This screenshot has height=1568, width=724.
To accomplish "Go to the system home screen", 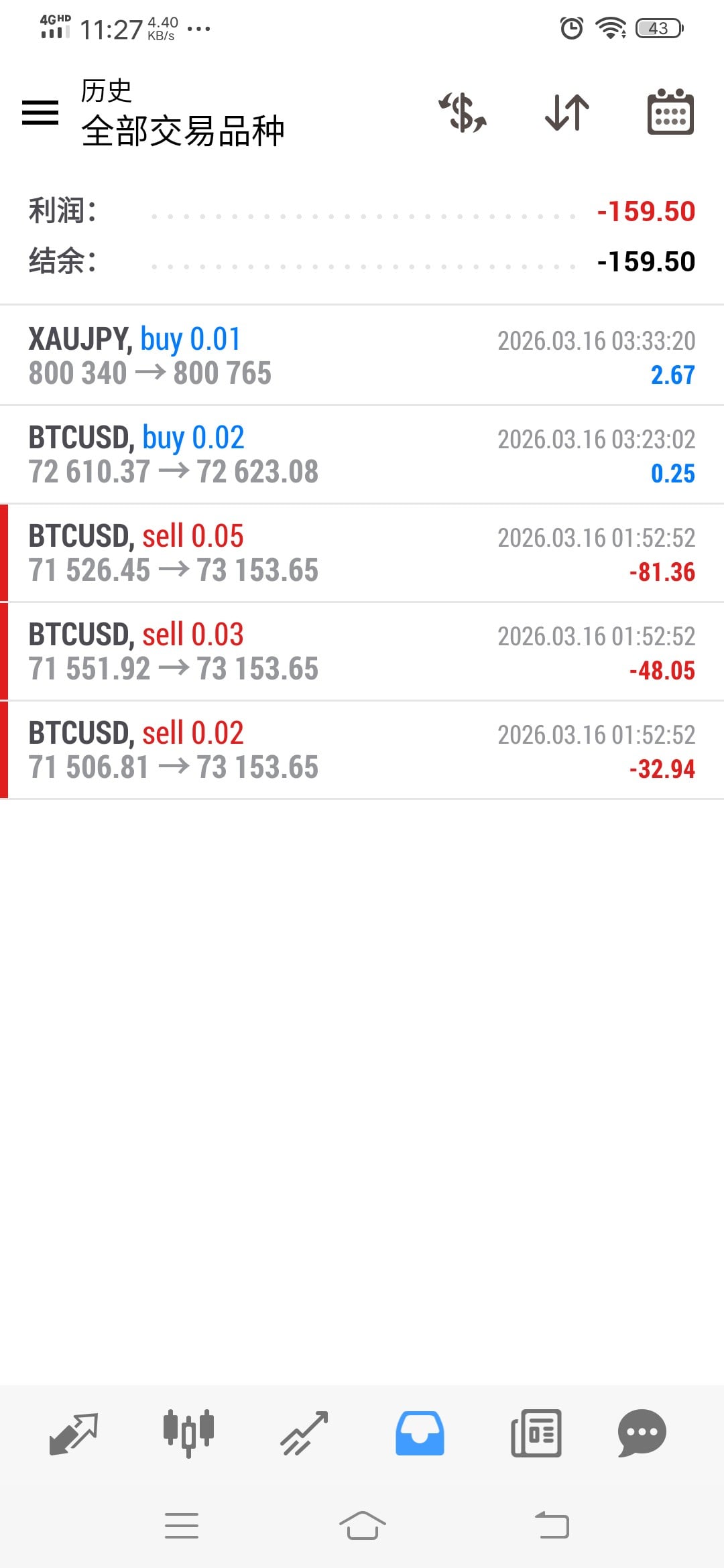I will (362, 1526).
